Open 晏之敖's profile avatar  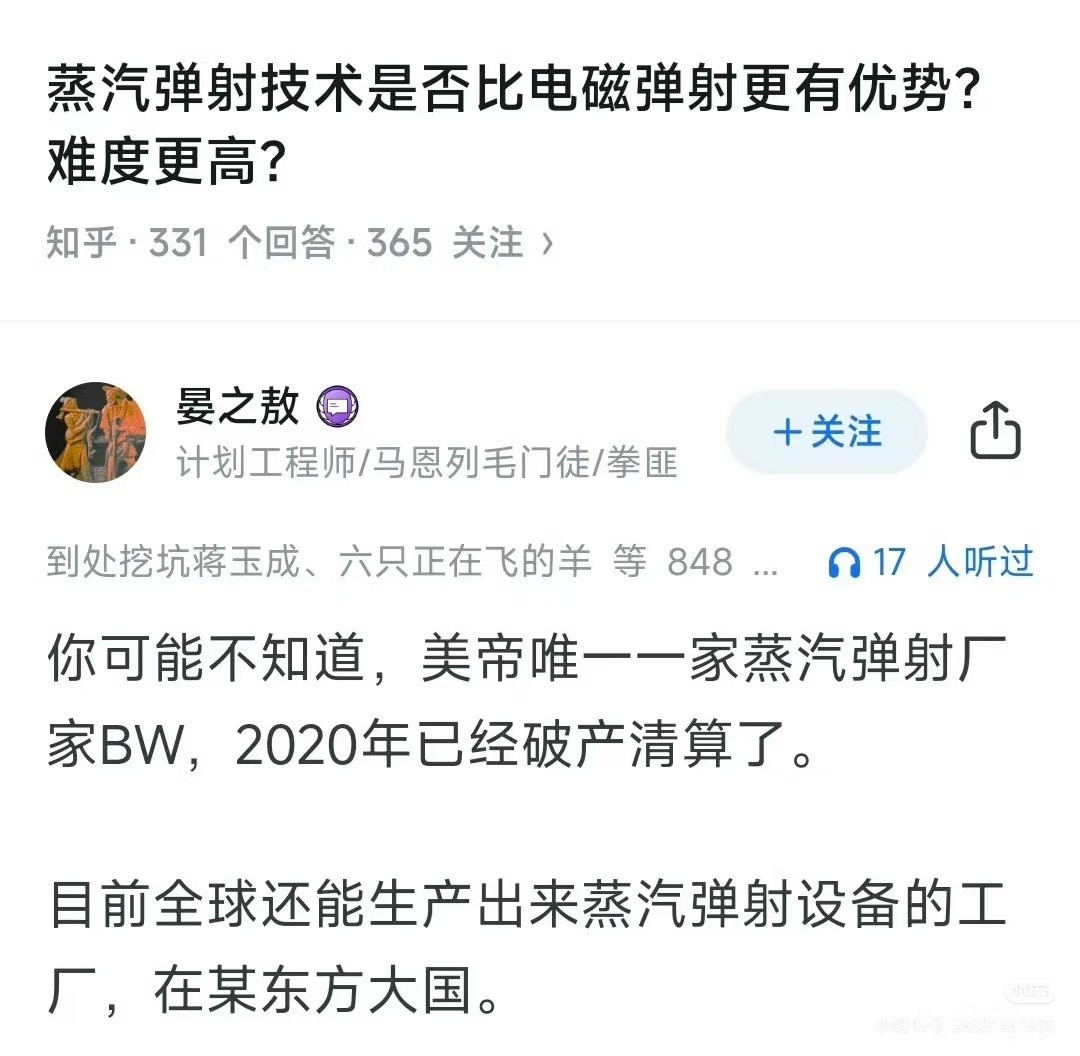[x=96, y=432]
